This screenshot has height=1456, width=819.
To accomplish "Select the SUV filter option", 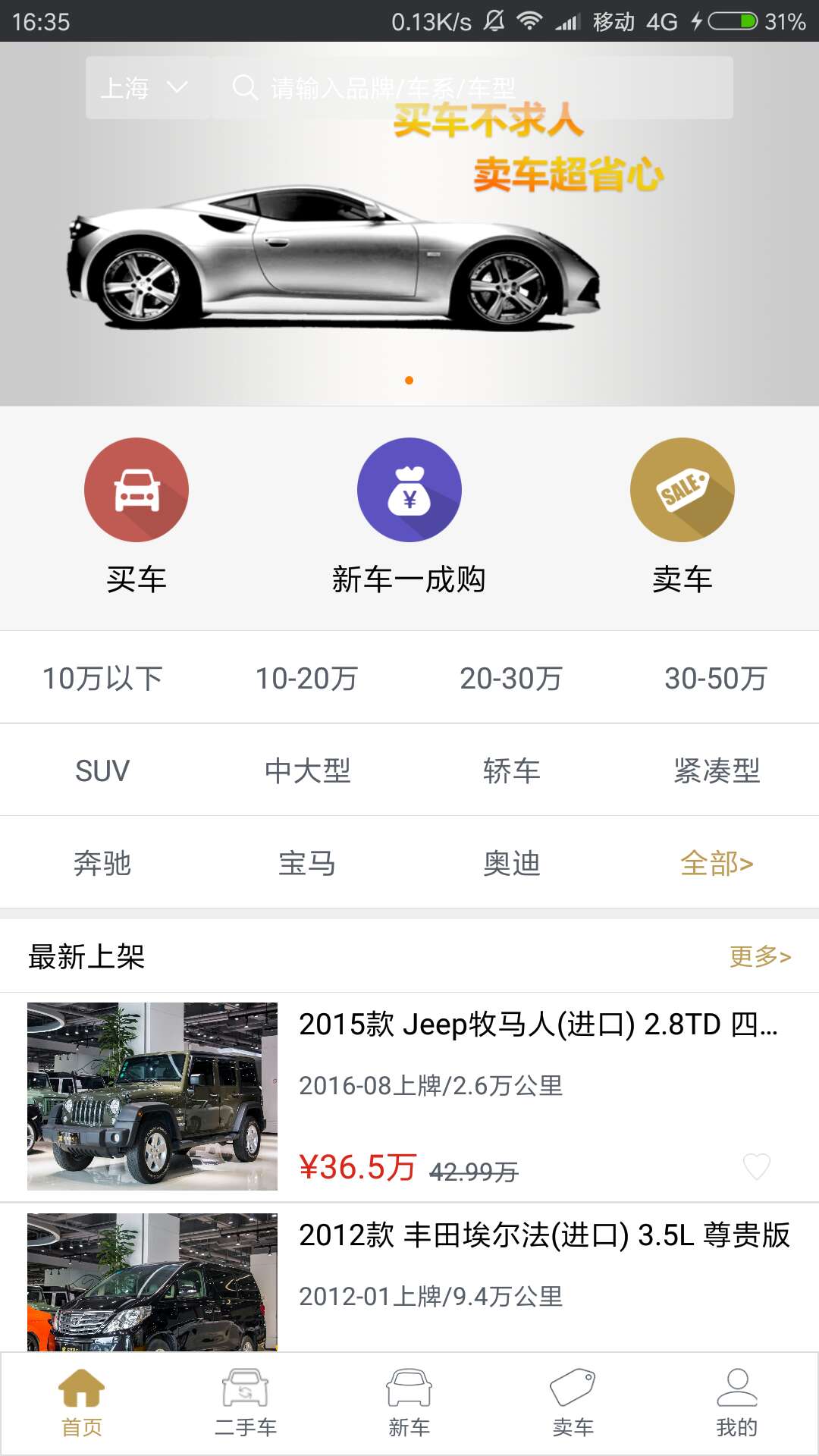I will pos(102,770).
